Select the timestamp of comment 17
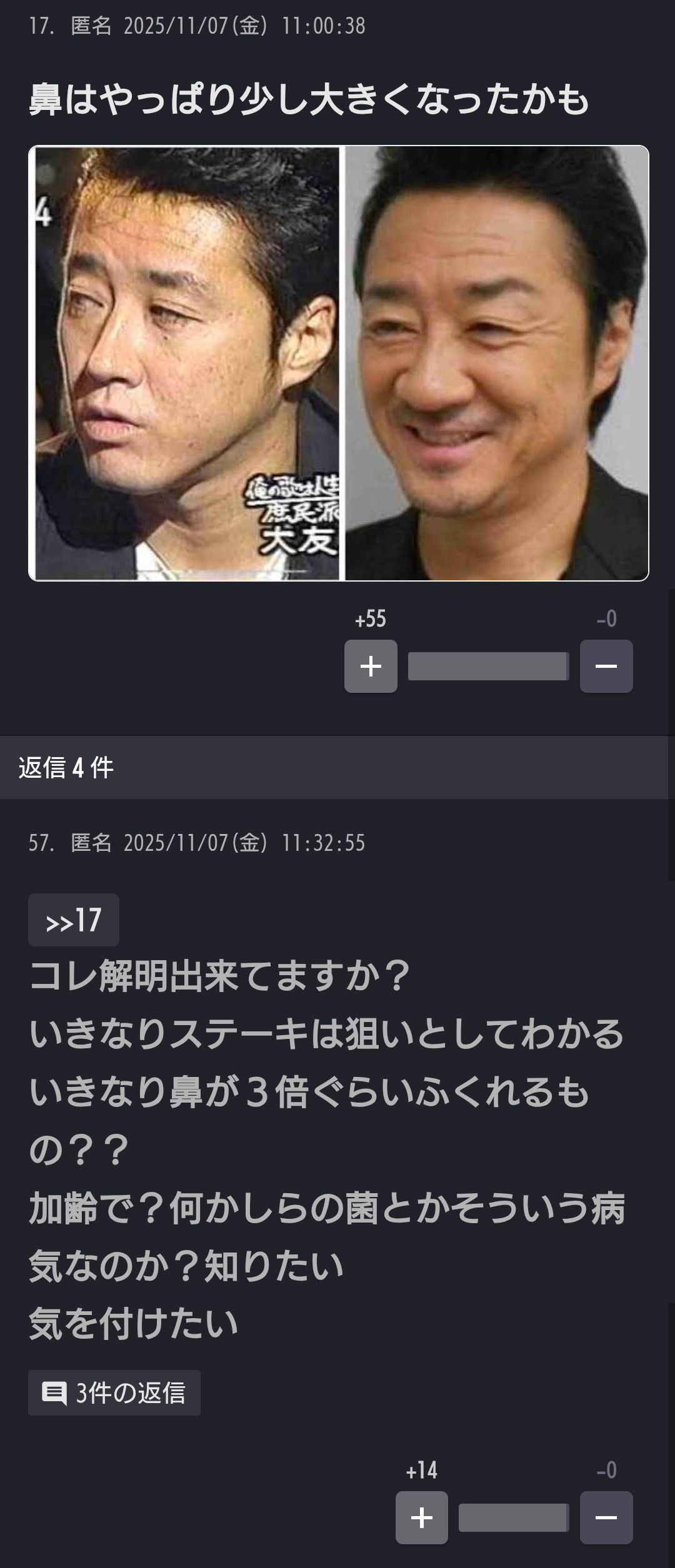 (245, 25)
